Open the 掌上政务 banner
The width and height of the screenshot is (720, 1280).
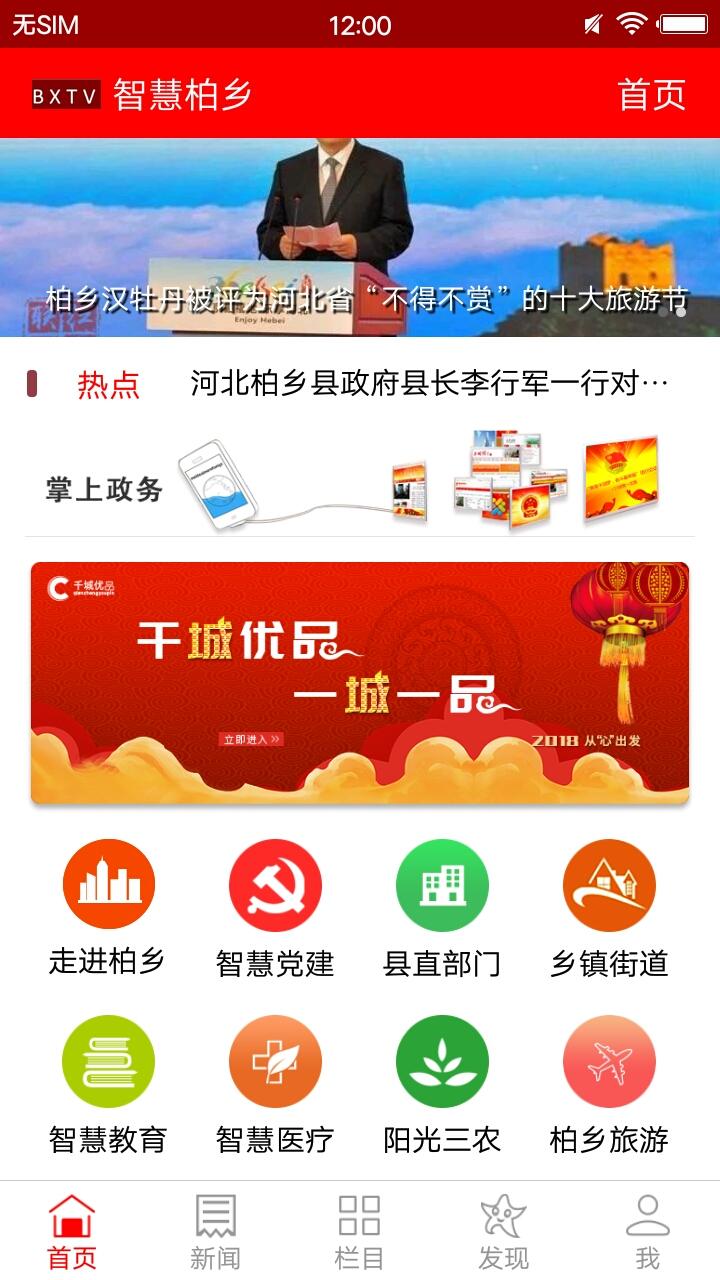coord(360,482)
